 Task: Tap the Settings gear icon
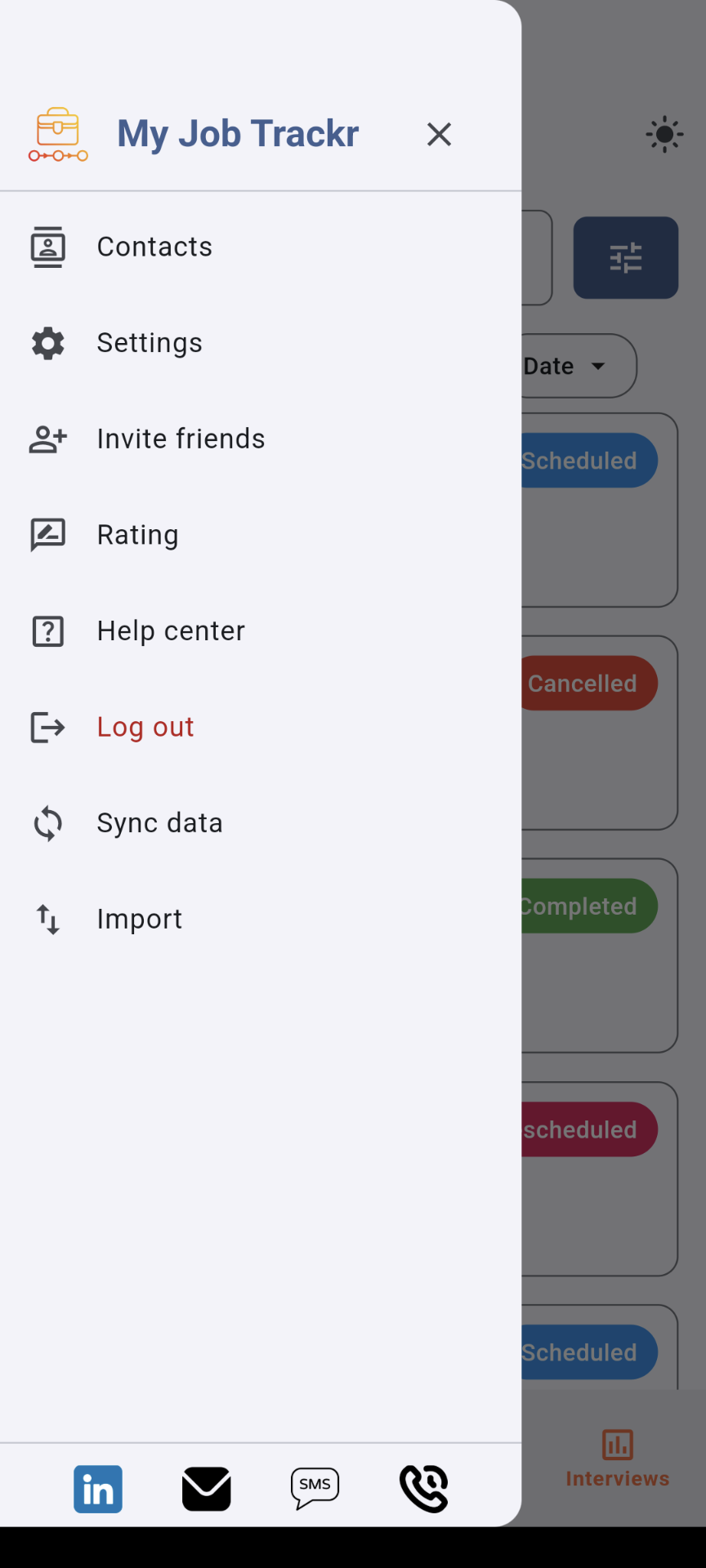[47, 343]
